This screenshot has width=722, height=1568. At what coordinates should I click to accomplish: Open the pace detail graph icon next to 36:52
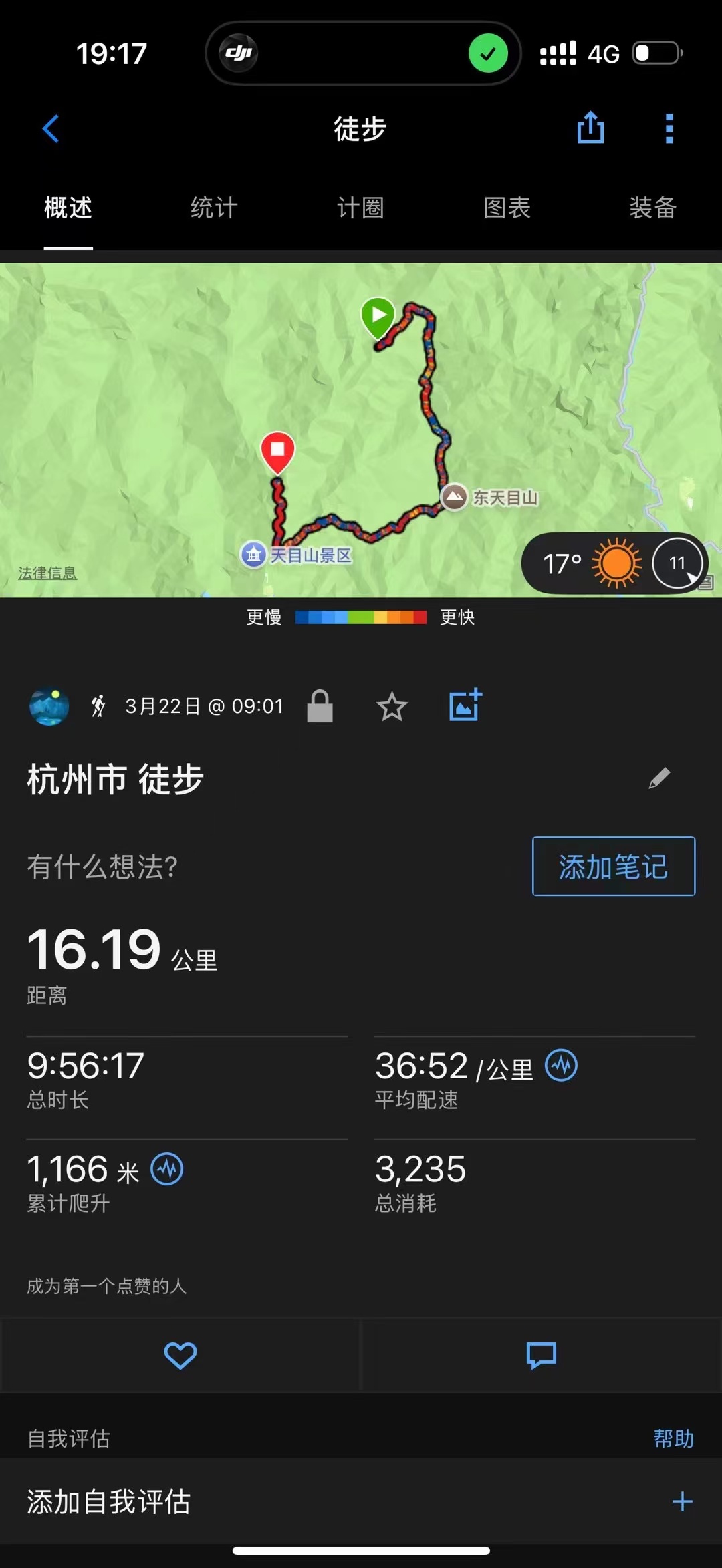click(562, 1065)
